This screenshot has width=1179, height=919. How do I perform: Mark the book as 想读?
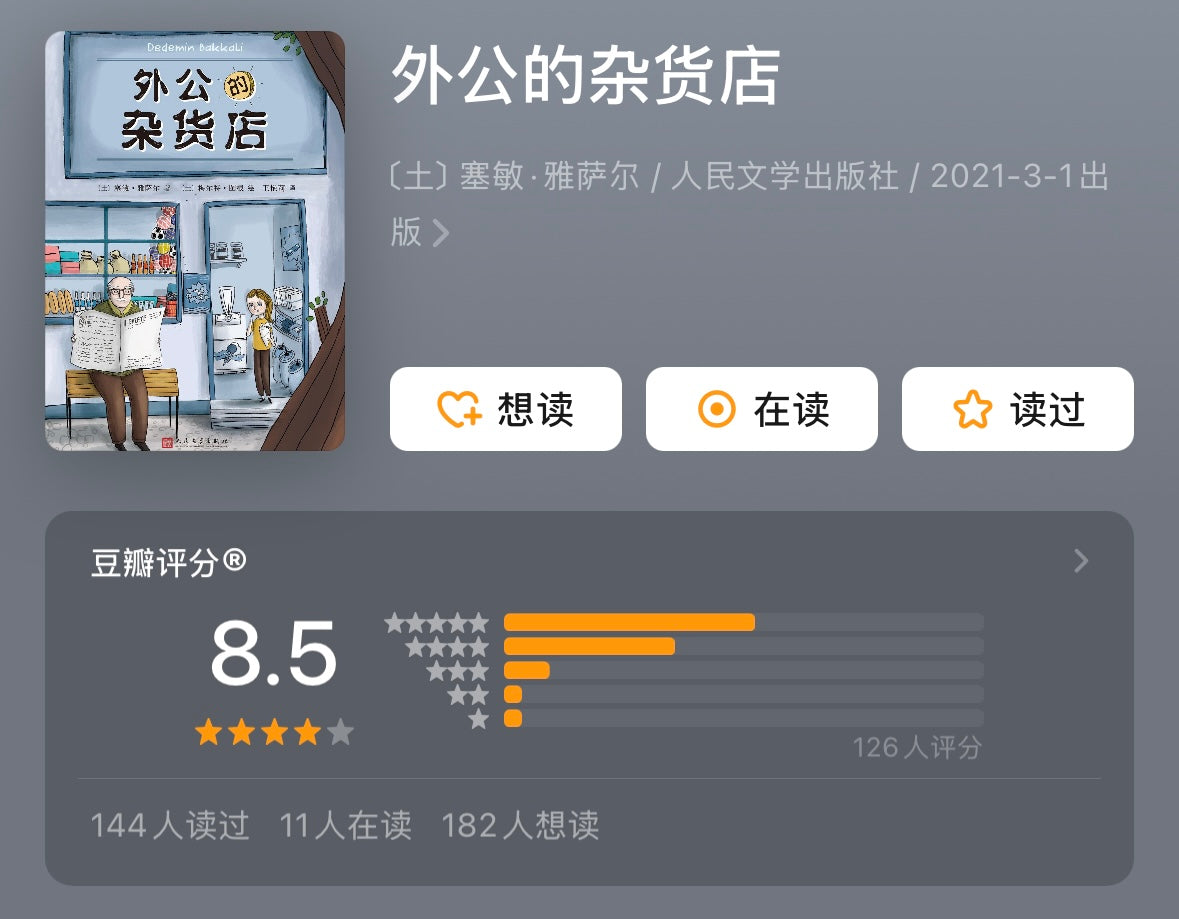505,409
